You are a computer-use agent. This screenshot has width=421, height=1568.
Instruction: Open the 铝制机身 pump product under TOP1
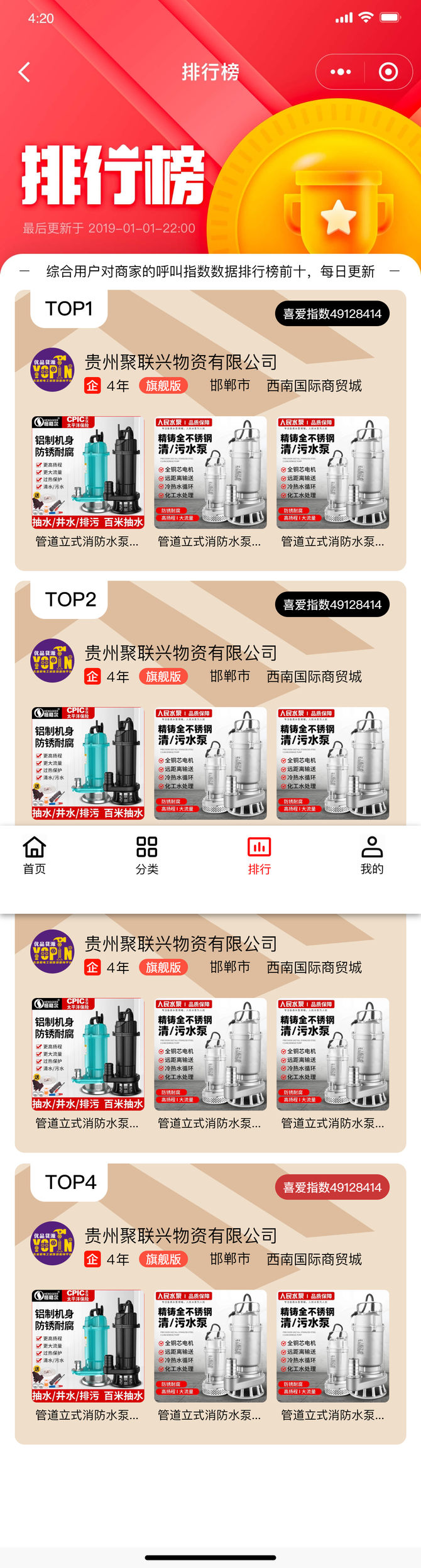(x=88, y=473)
